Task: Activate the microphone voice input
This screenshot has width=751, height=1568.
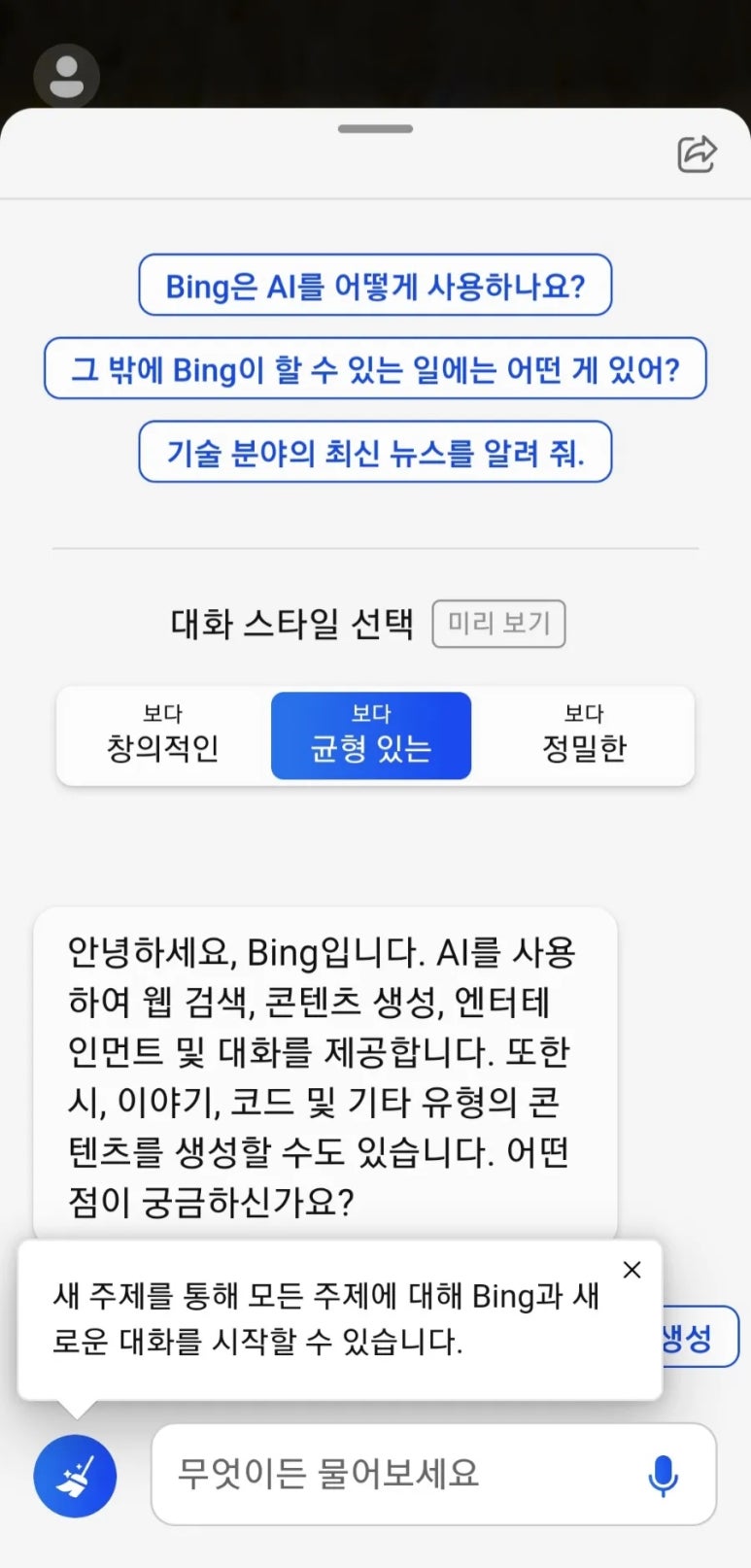Action: tap(663, 1476)
